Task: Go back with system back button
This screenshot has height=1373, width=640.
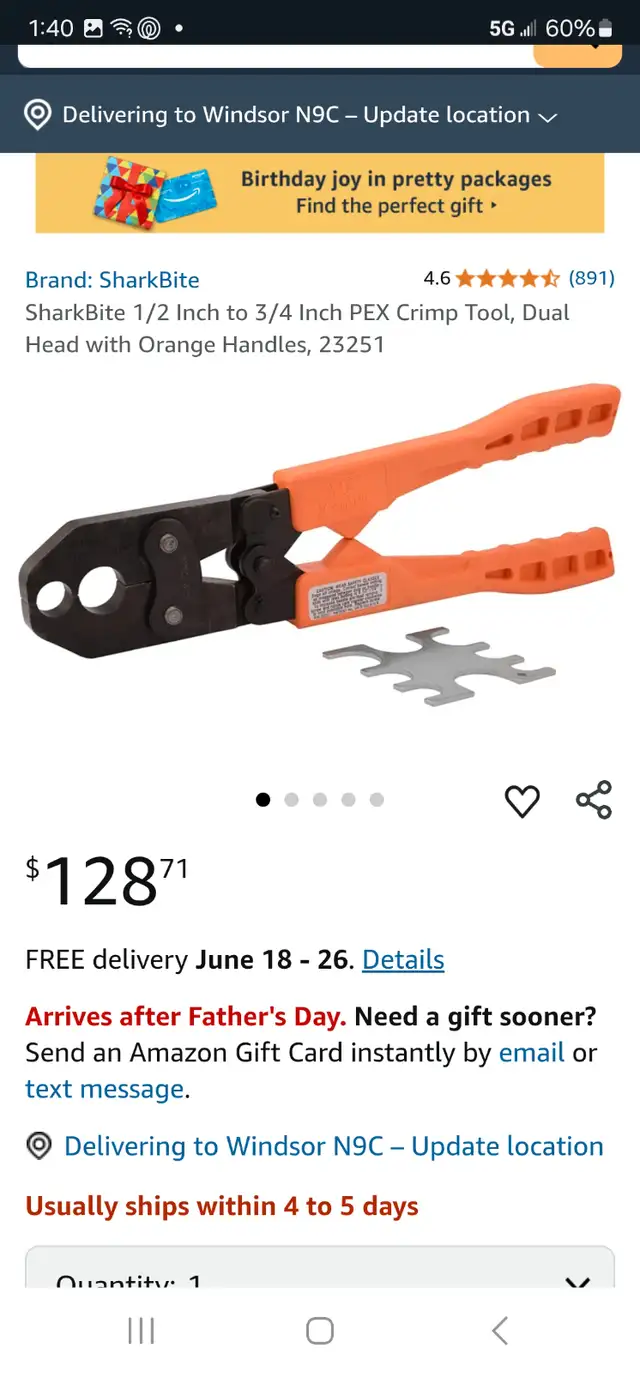Action: 500,1331
